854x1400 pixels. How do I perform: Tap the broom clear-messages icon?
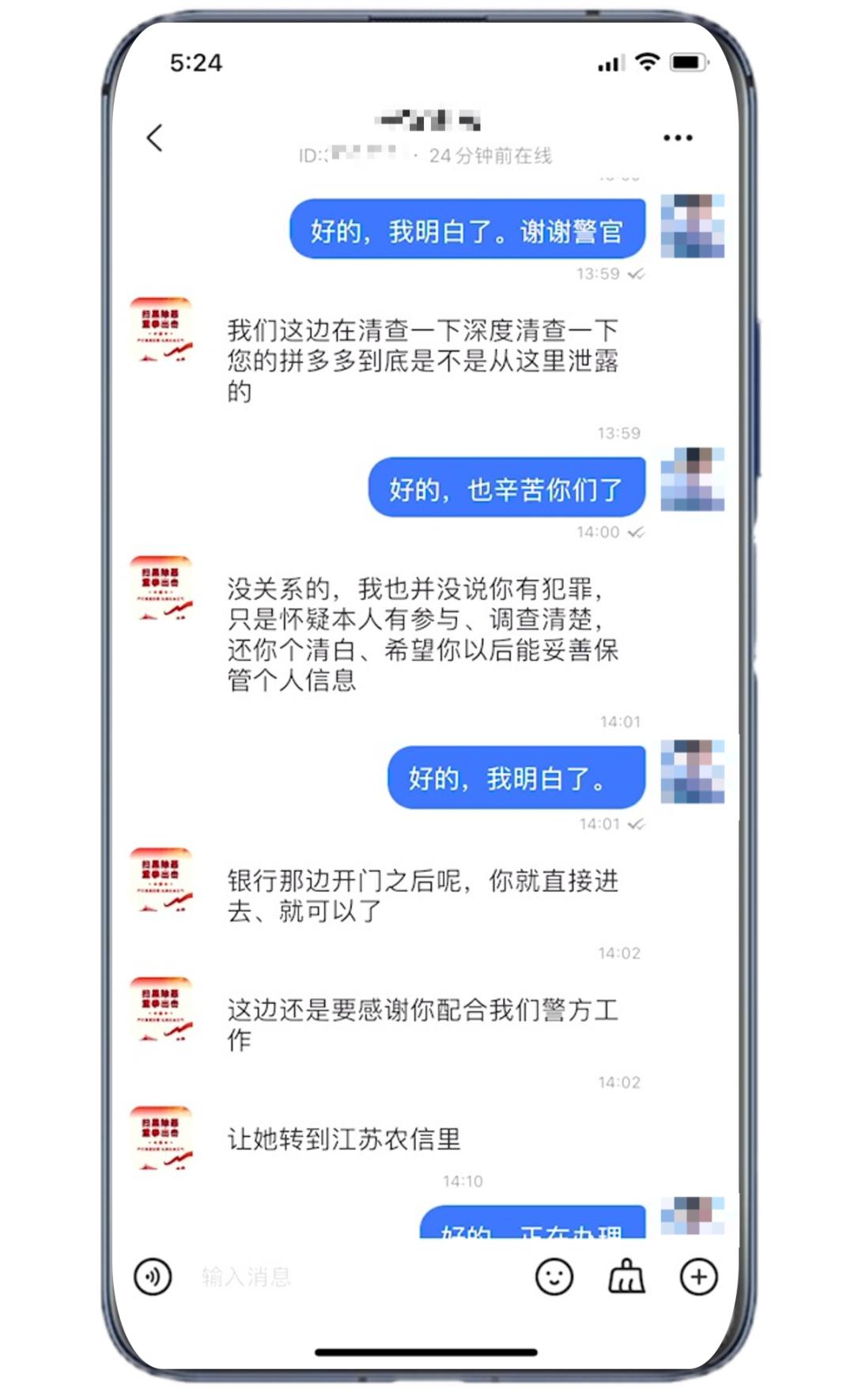point(626,1277)
